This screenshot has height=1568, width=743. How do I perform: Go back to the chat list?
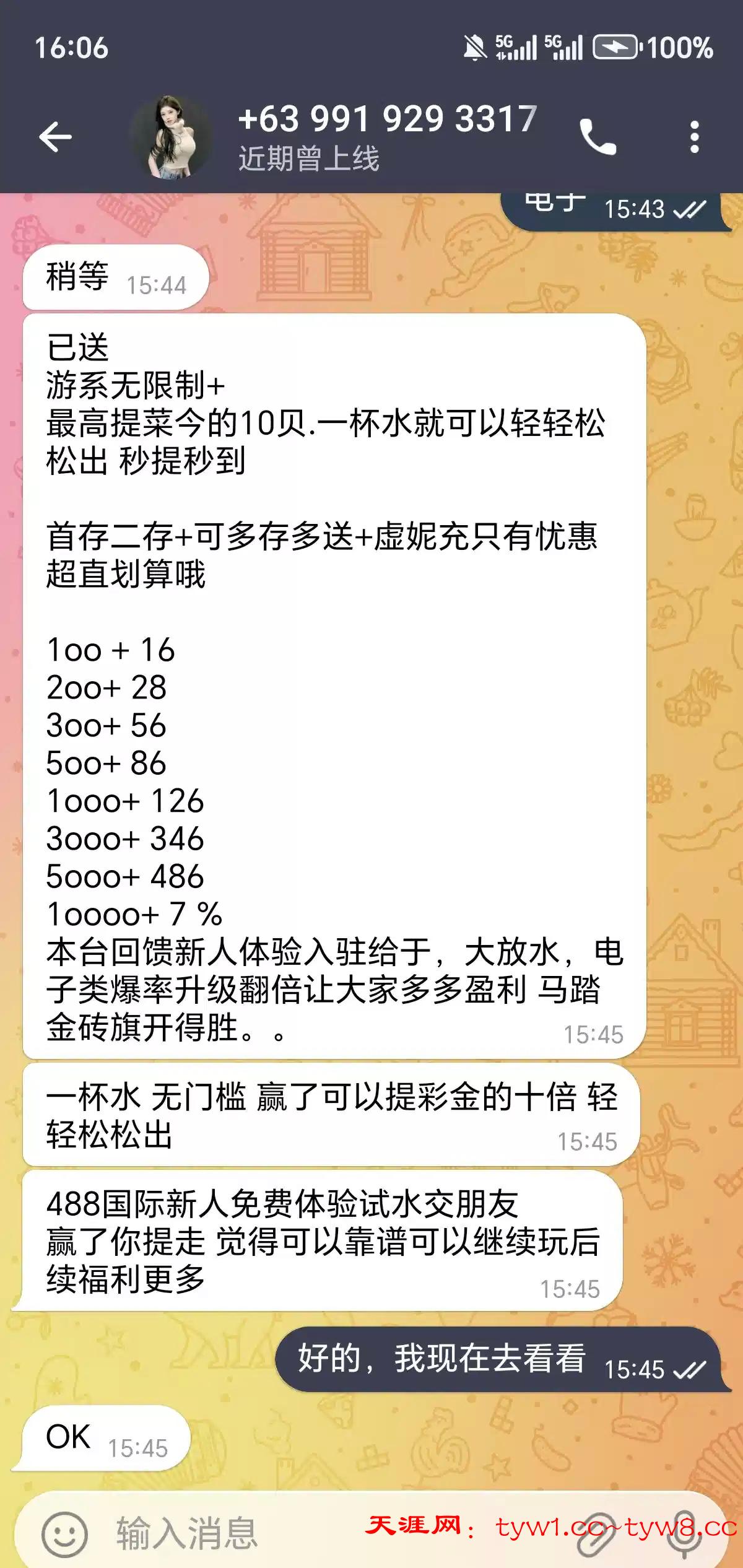pyautogui.click(x=55, y=136)
